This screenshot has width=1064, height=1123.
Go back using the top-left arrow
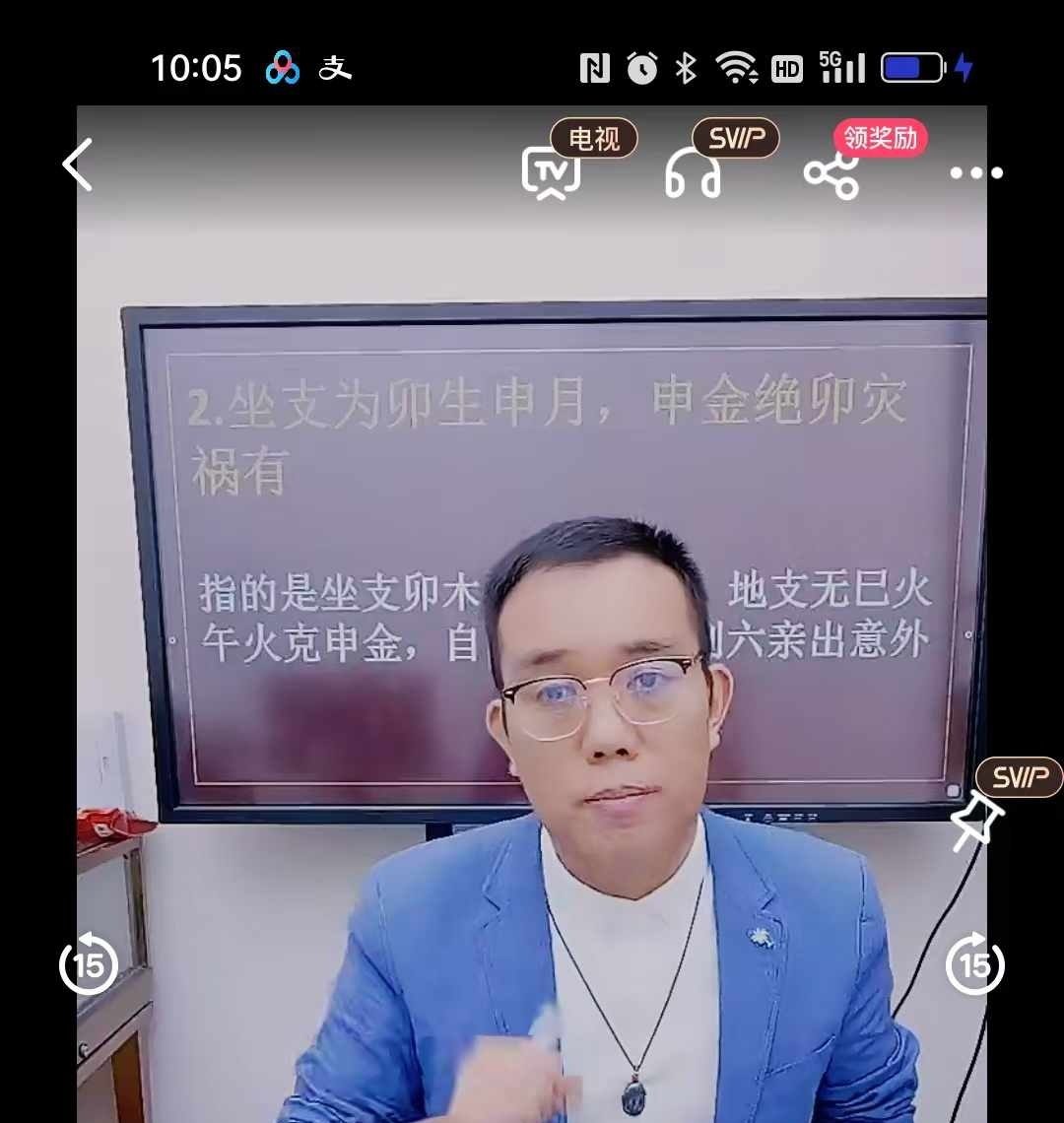tap(78, 165)
